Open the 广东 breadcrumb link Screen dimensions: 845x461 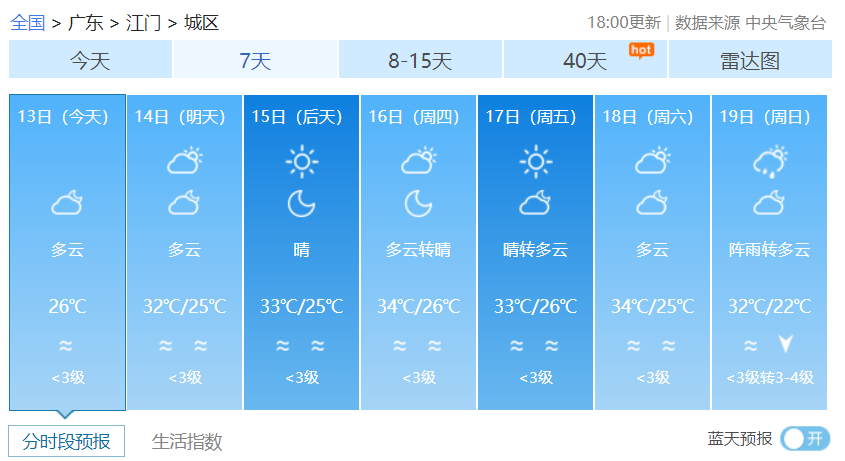click(84, 22)
